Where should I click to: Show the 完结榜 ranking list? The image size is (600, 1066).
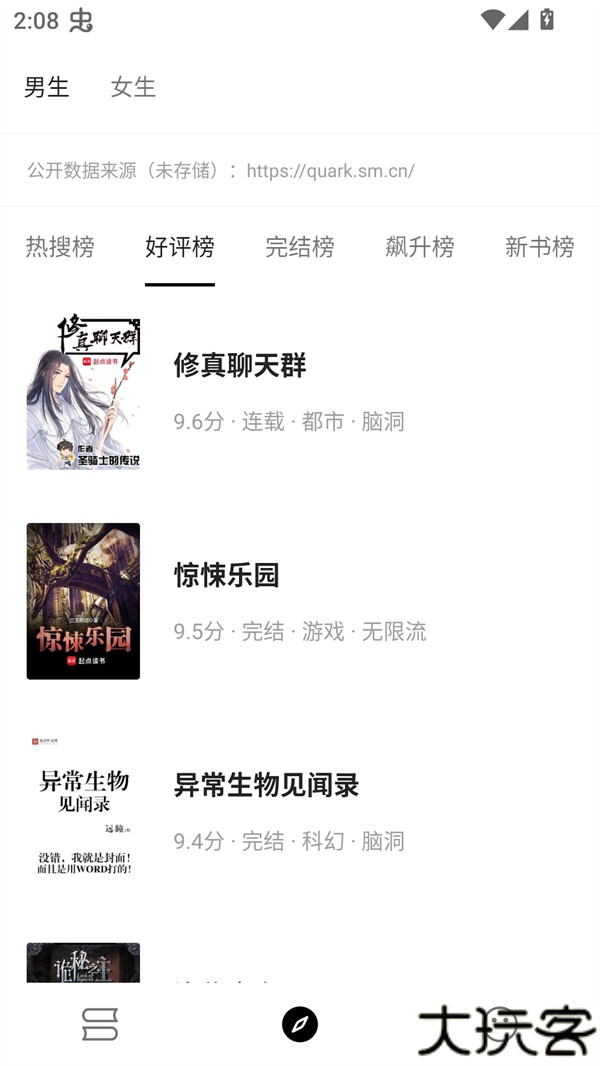point(300,247)
